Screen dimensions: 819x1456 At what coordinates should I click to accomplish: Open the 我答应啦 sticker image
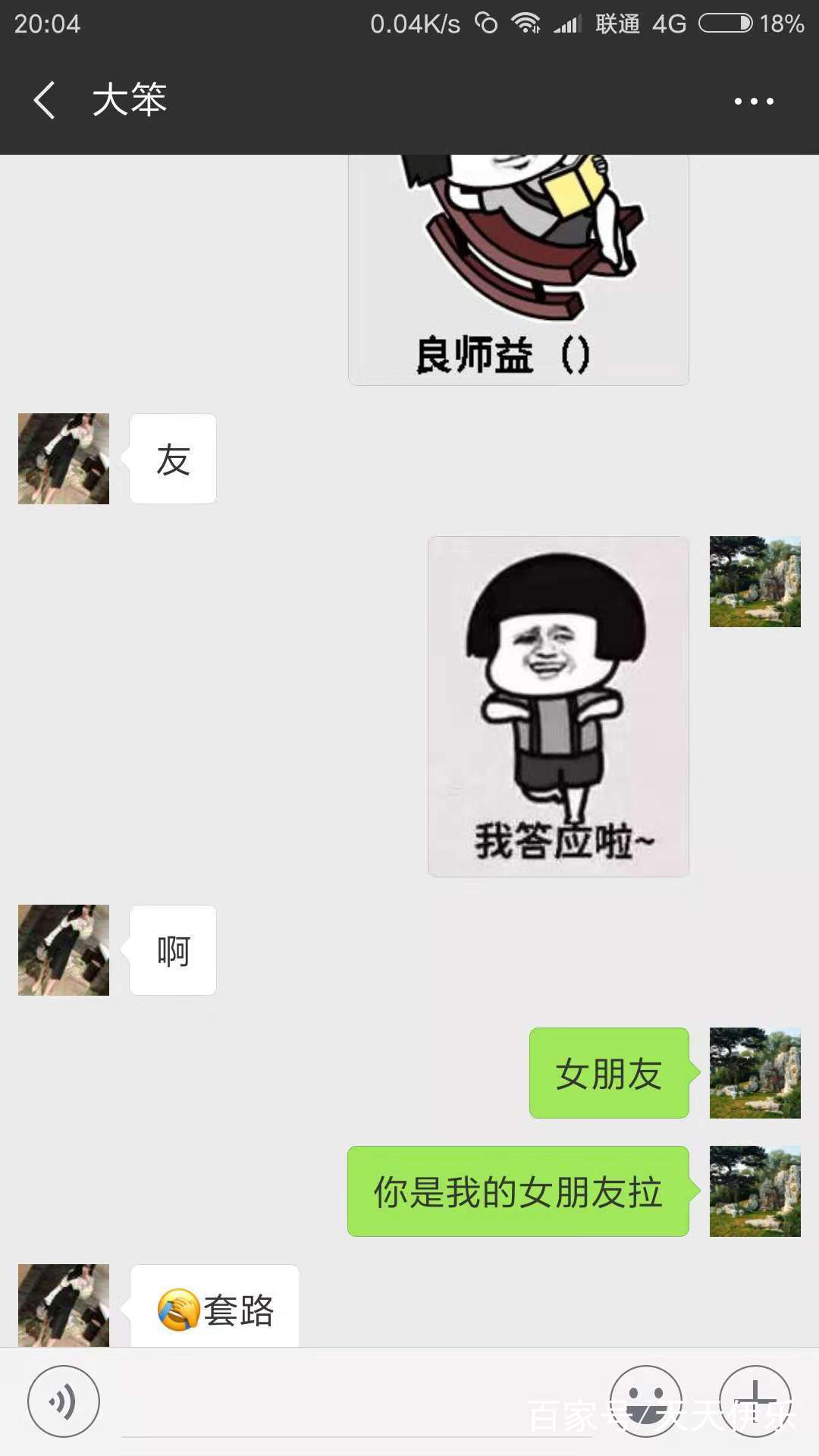[558, 707]
